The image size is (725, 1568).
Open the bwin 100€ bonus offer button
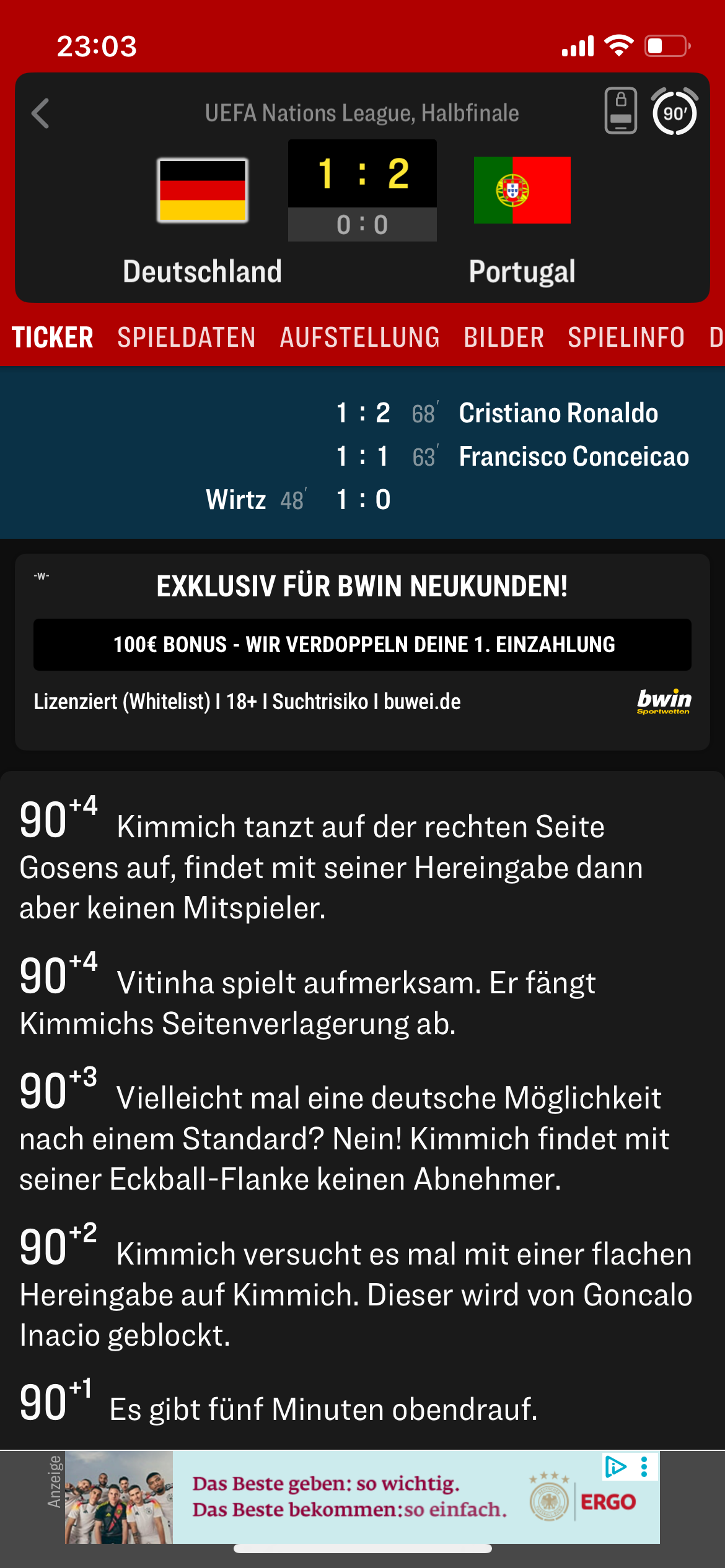tap(362, 644)
